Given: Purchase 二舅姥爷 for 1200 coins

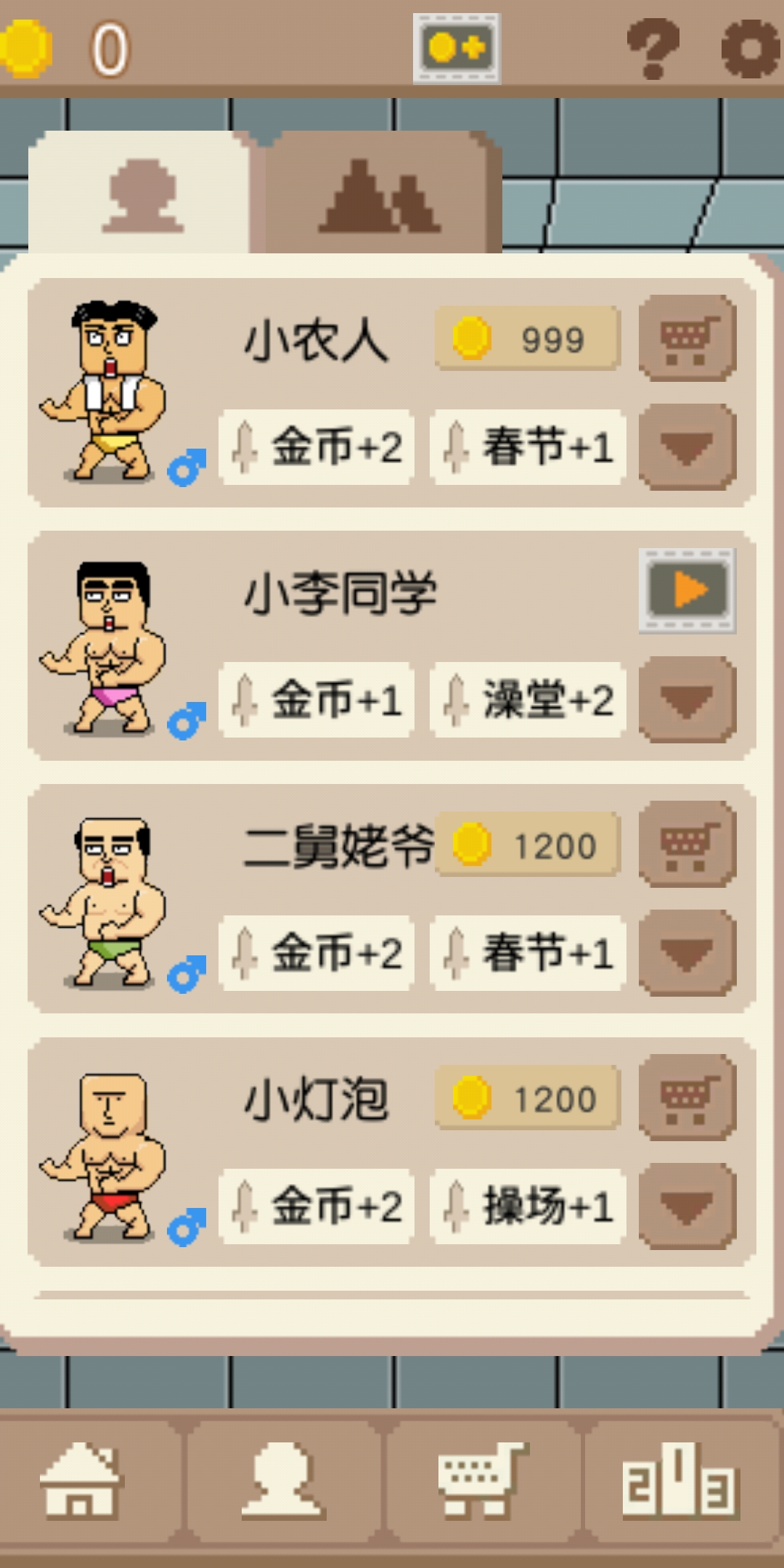Looking at the screenshot, I should [x=687, y=844].
